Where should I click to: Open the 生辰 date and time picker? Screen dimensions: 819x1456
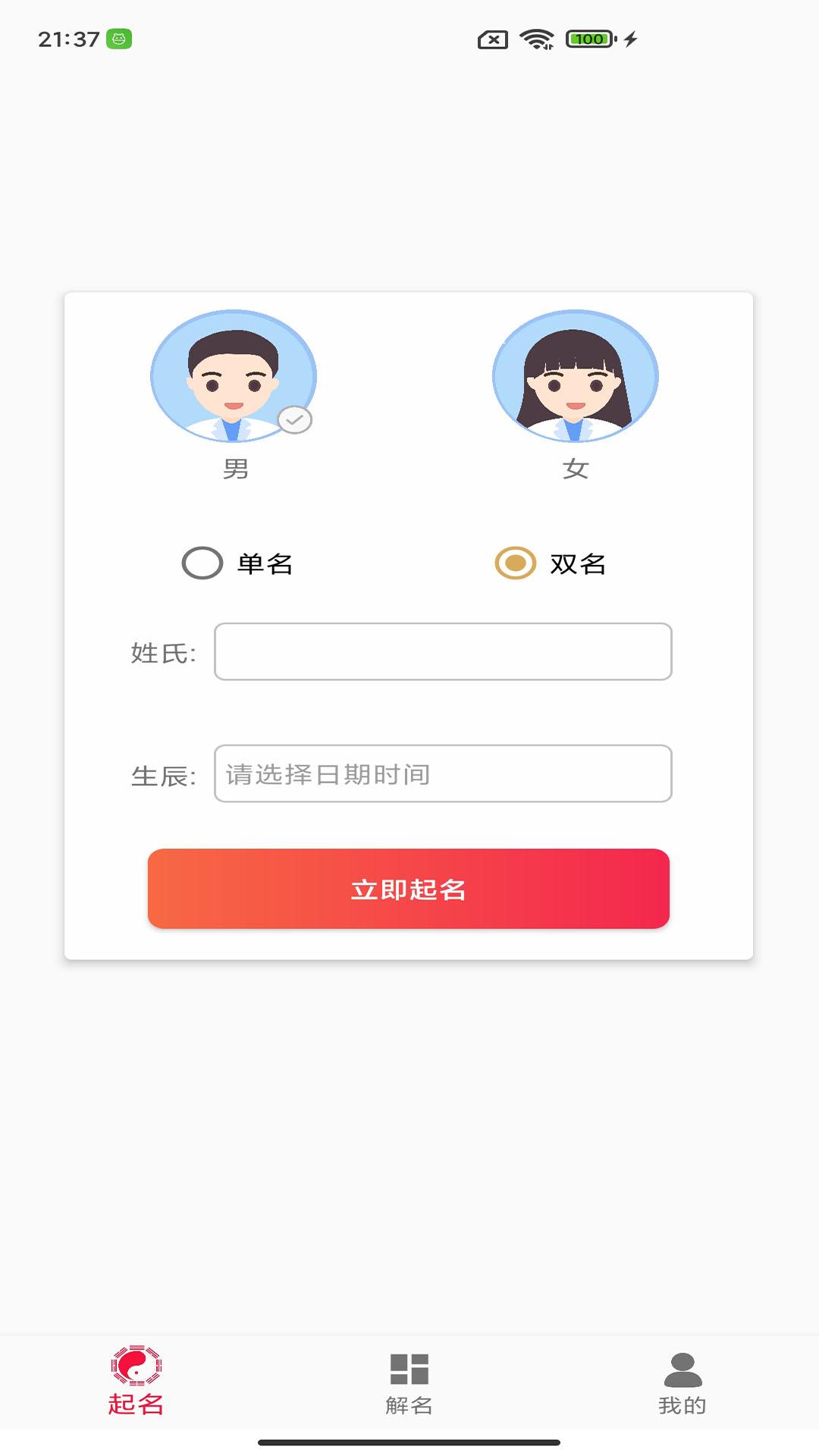443,773
